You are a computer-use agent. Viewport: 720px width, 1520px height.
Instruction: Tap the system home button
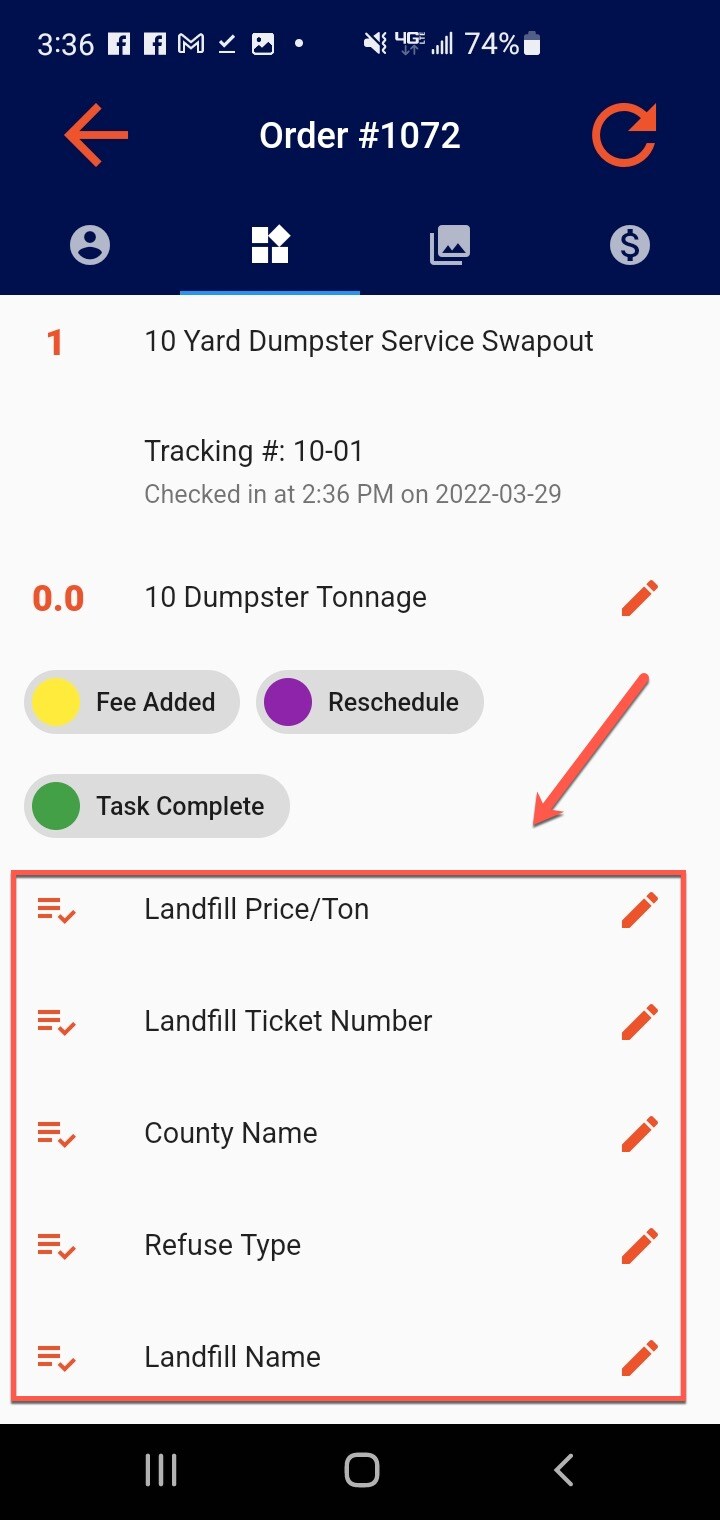point(361,1470)
